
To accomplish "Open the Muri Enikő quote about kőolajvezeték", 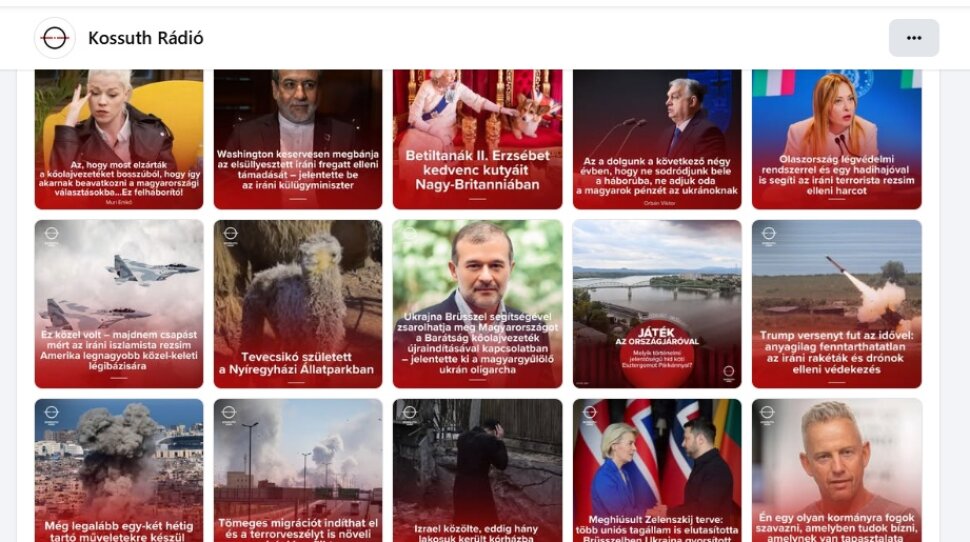I will click(119, 139).
